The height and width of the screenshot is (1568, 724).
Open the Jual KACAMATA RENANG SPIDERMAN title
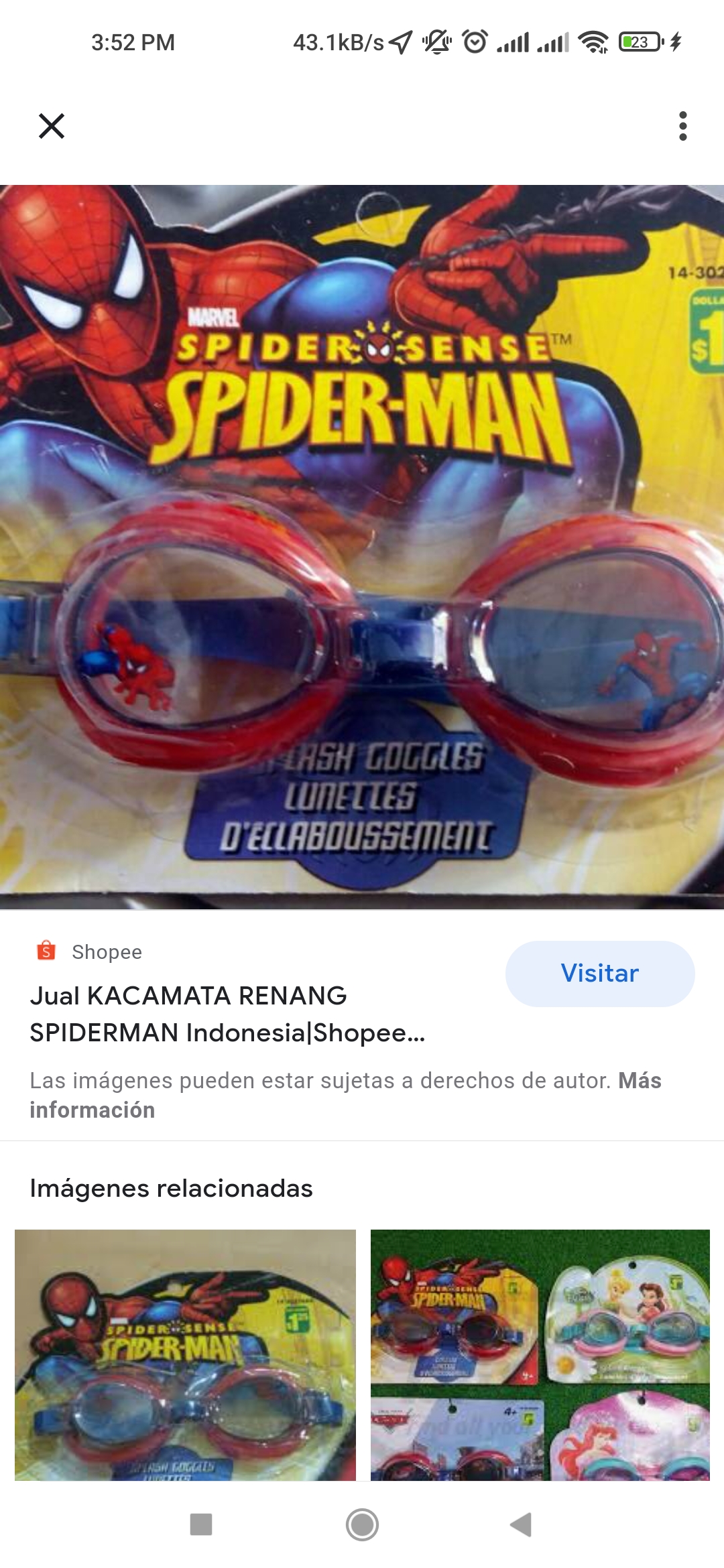(228, 1014)
